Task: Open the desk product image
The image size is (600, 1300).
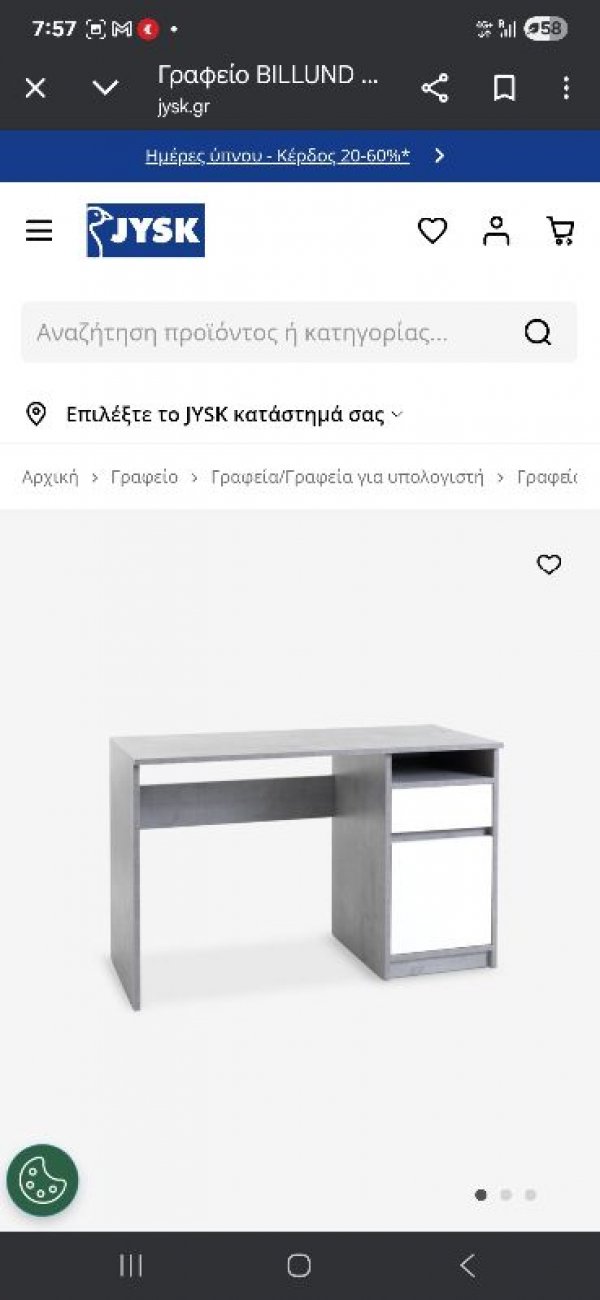Action: [x=304, y=866]
